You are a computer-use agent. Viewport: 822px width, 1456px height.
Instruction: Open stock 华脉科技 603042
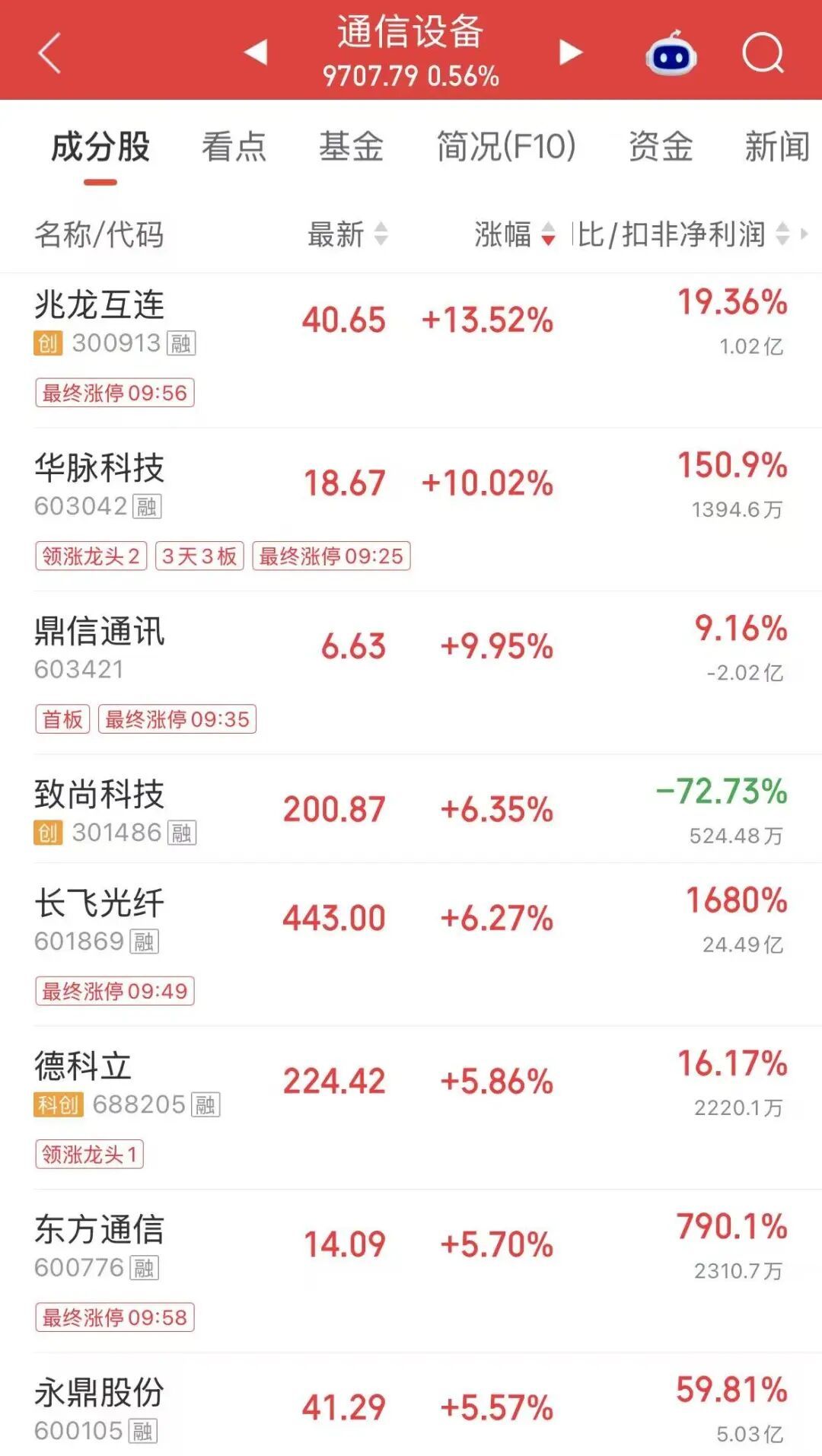(x=411, y=509)
